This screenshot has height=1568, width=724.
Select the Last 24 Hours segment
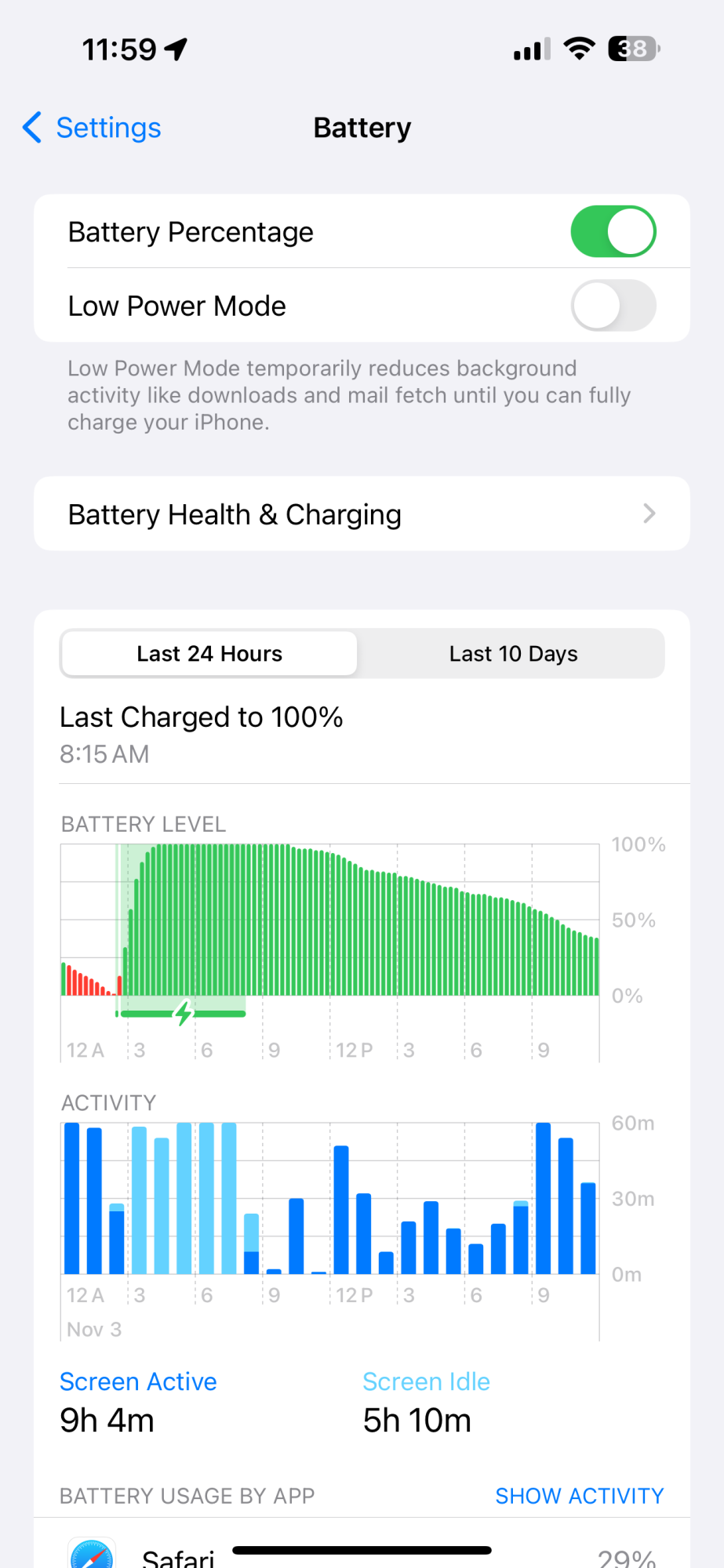click(x=209, y=654)
